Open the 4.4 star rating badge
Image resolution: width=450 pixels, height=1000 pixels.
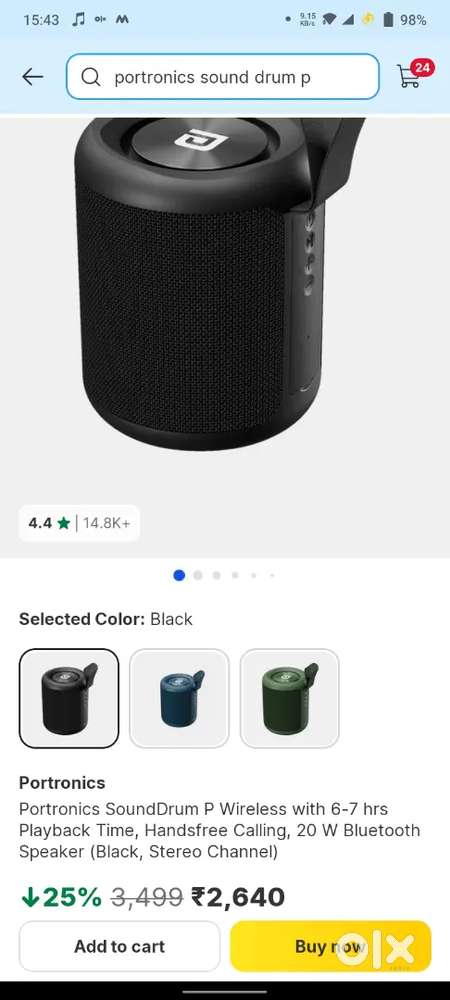click(x=79, y=523)
